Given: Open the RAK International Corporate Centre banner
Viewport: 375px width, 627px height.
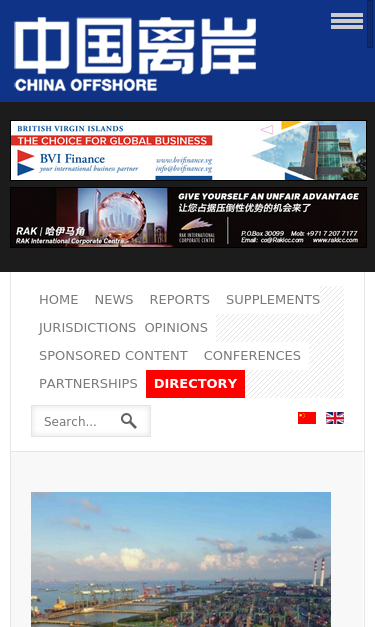Looking at the screenshot, I should (x=188, y=218).
